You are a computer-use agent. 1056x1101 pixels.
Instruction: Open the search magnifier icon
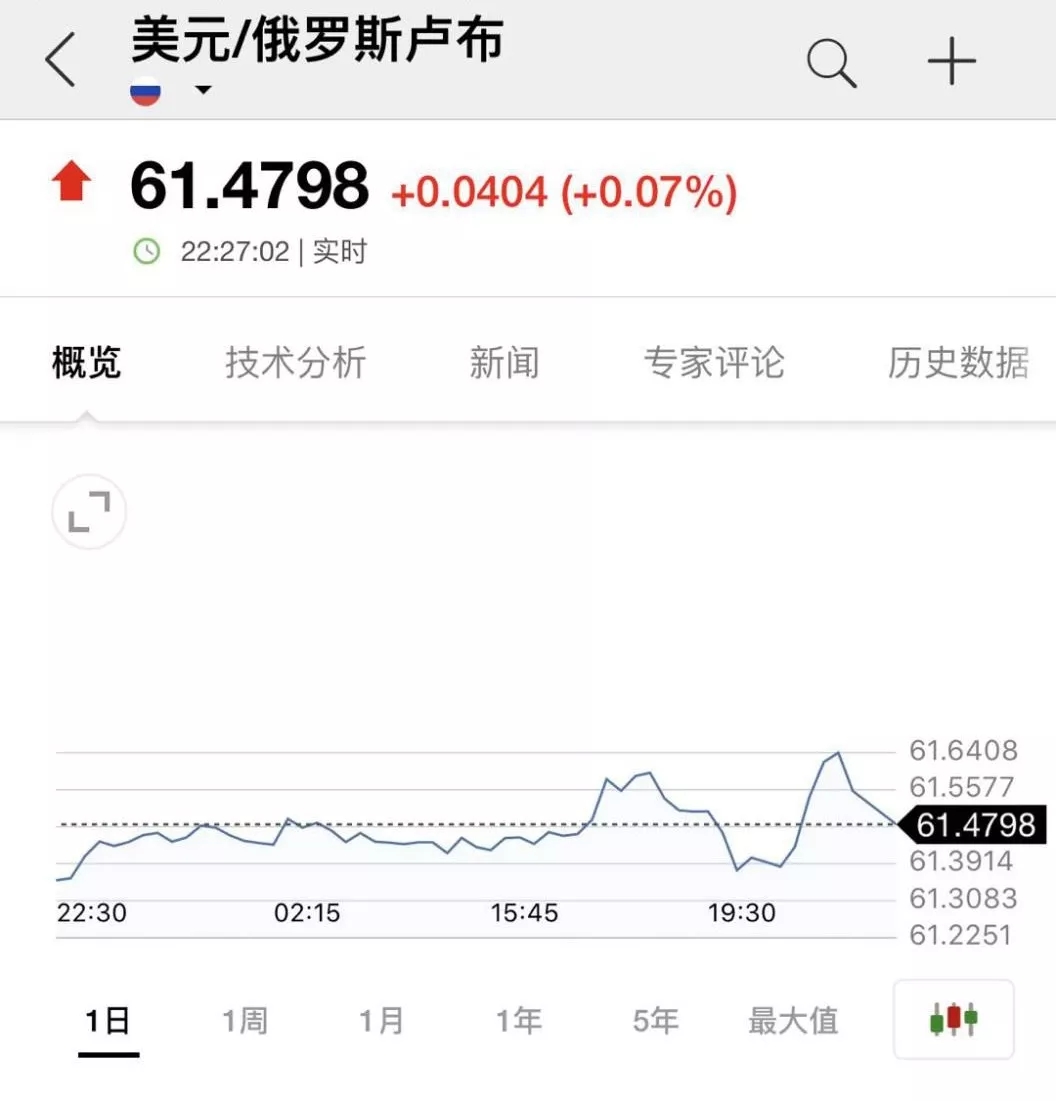pyautogui.click(x=831, y=62)
